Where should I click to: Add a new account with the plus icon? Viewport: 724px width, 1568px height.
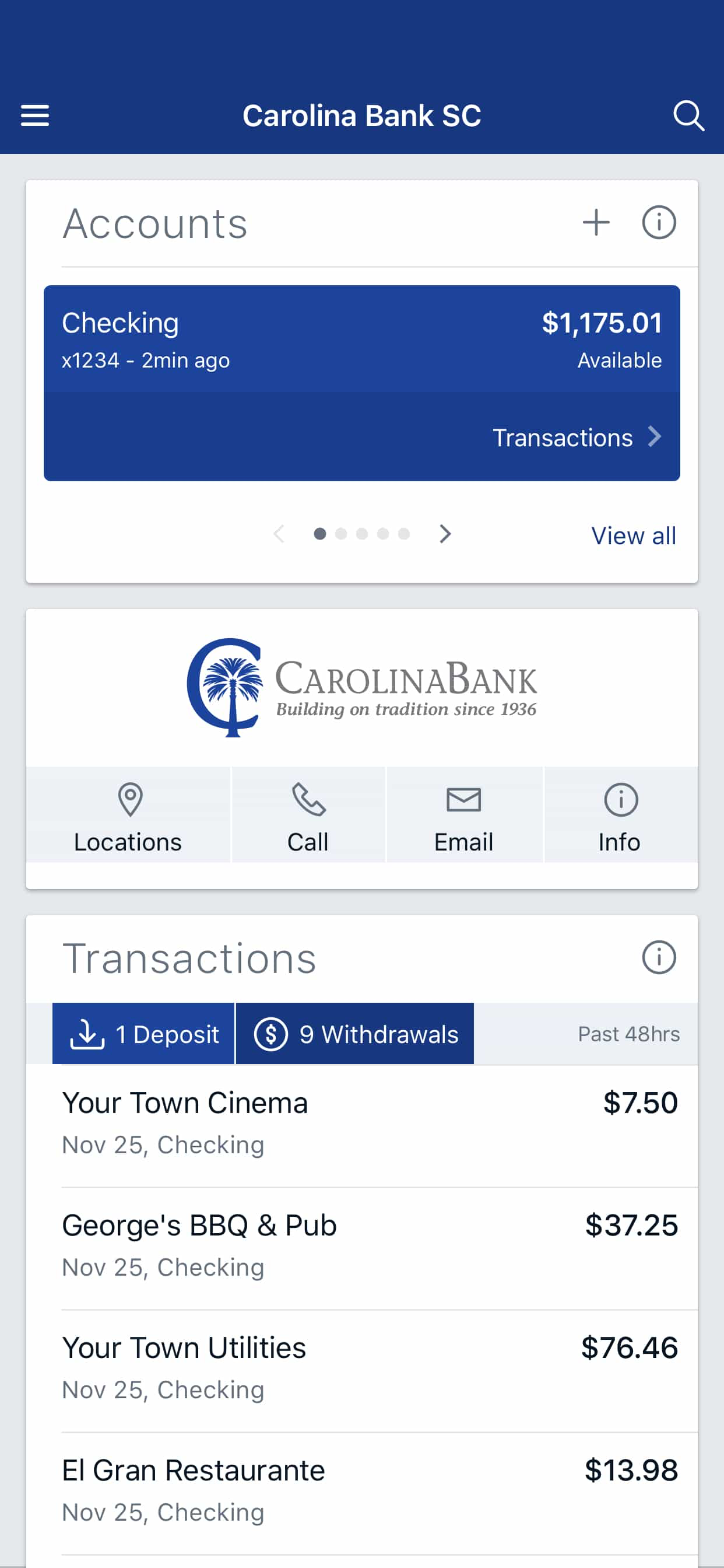coord(597,223)
